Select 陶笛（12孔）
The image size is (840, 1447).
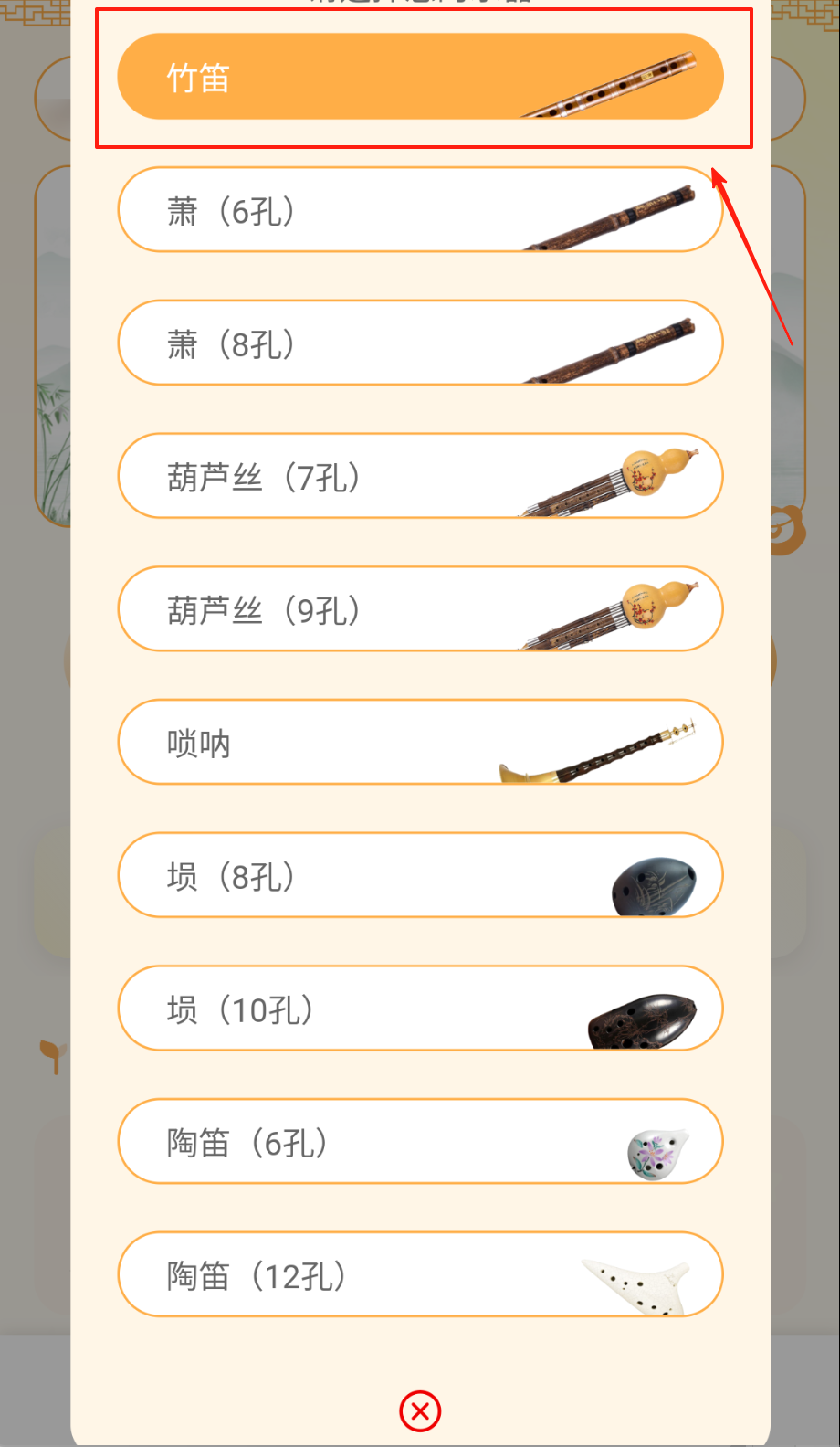pyautogui.click(x=420, y=1275)
